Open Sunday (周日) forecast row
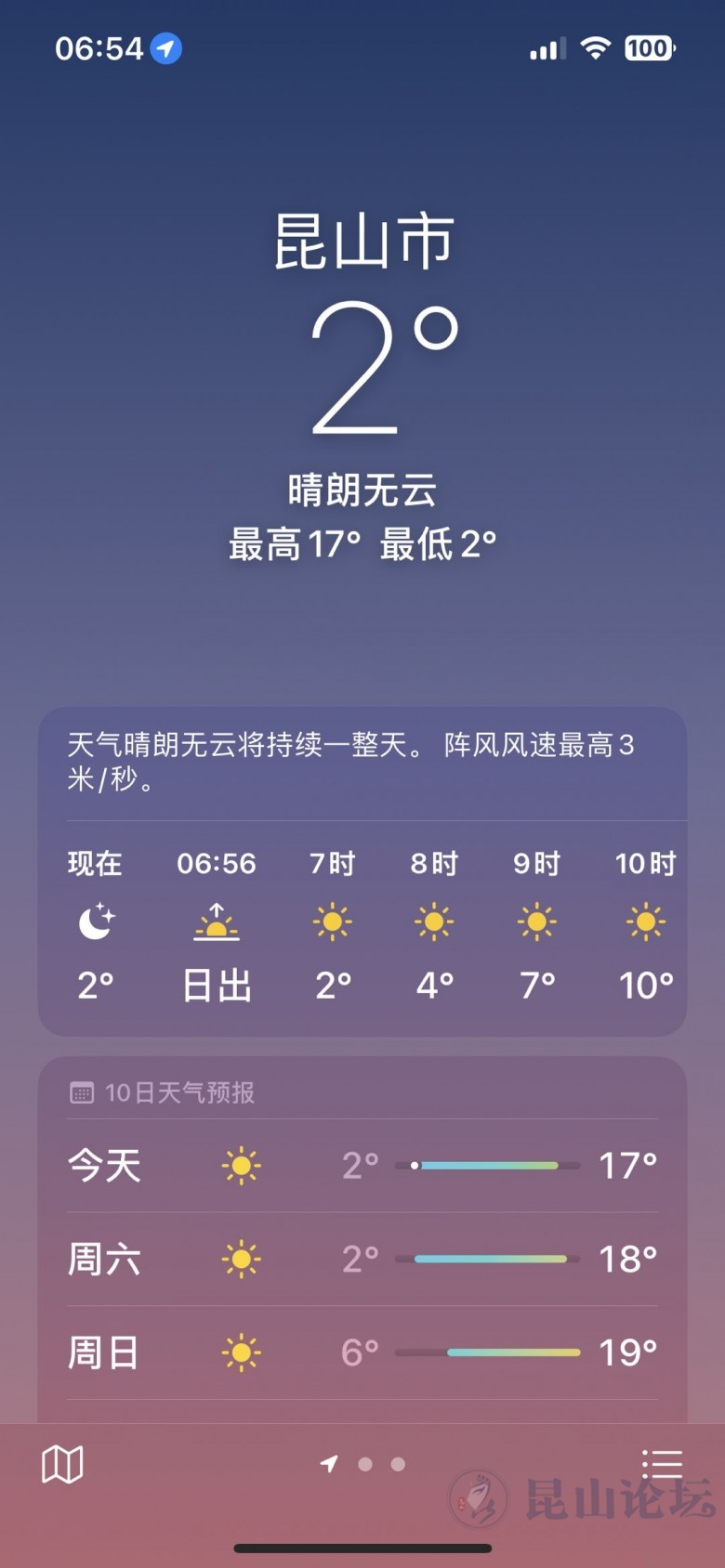Screen dimensions: 725x1568 [362, 1352]
